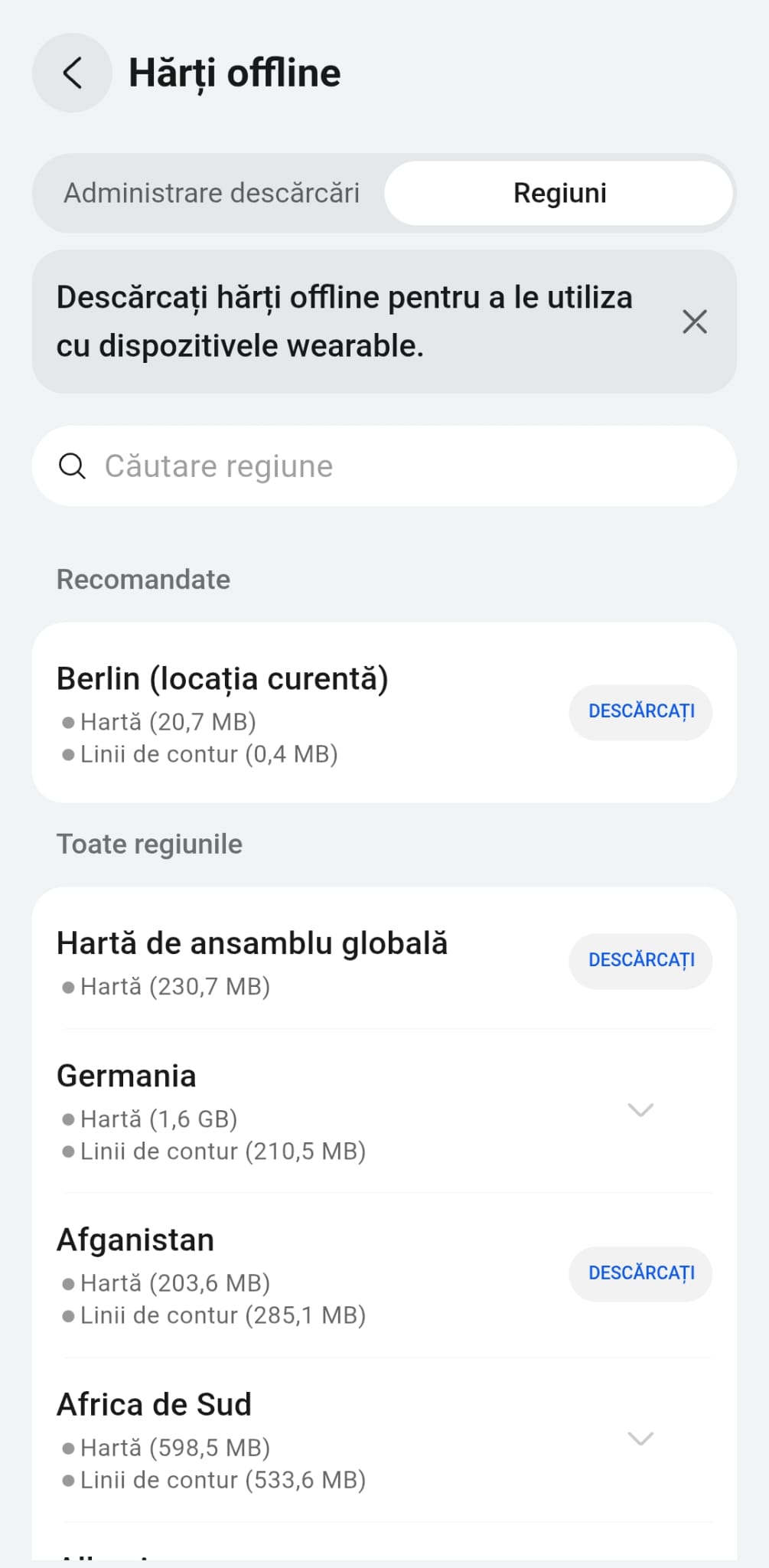Screen dimensions: 769x1568
Task: Go back from Hărți offline
Action: pyautogui.click(x=72, y=73)
